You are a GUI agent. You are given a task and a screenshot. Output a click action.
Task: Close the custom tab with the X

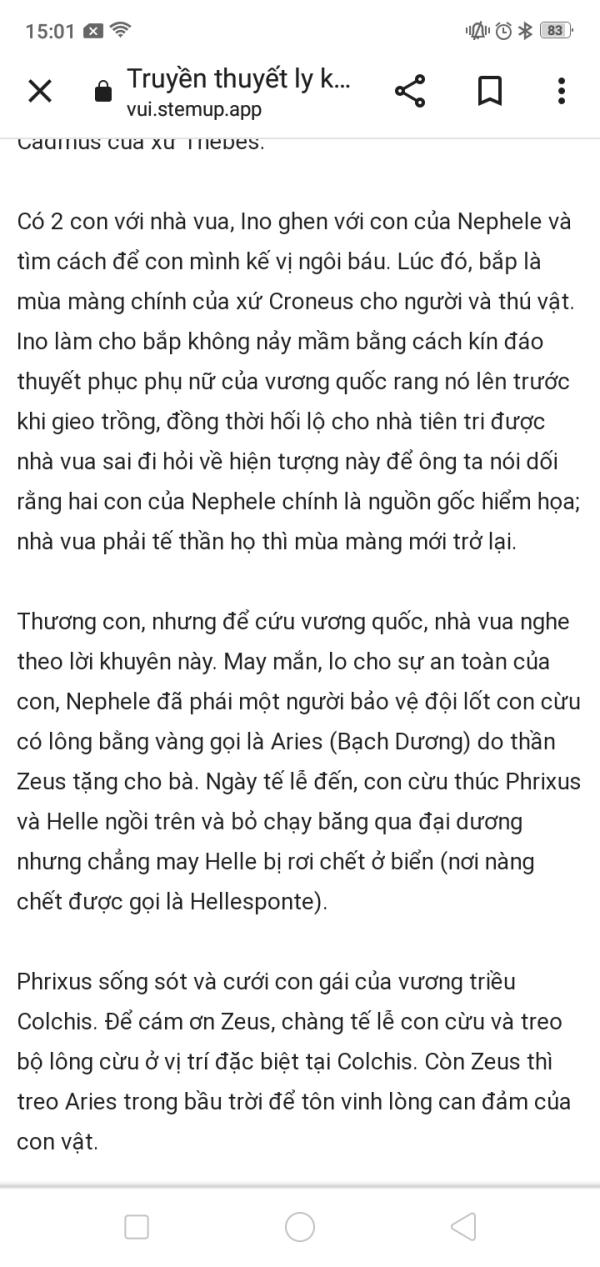coord(40,92)
